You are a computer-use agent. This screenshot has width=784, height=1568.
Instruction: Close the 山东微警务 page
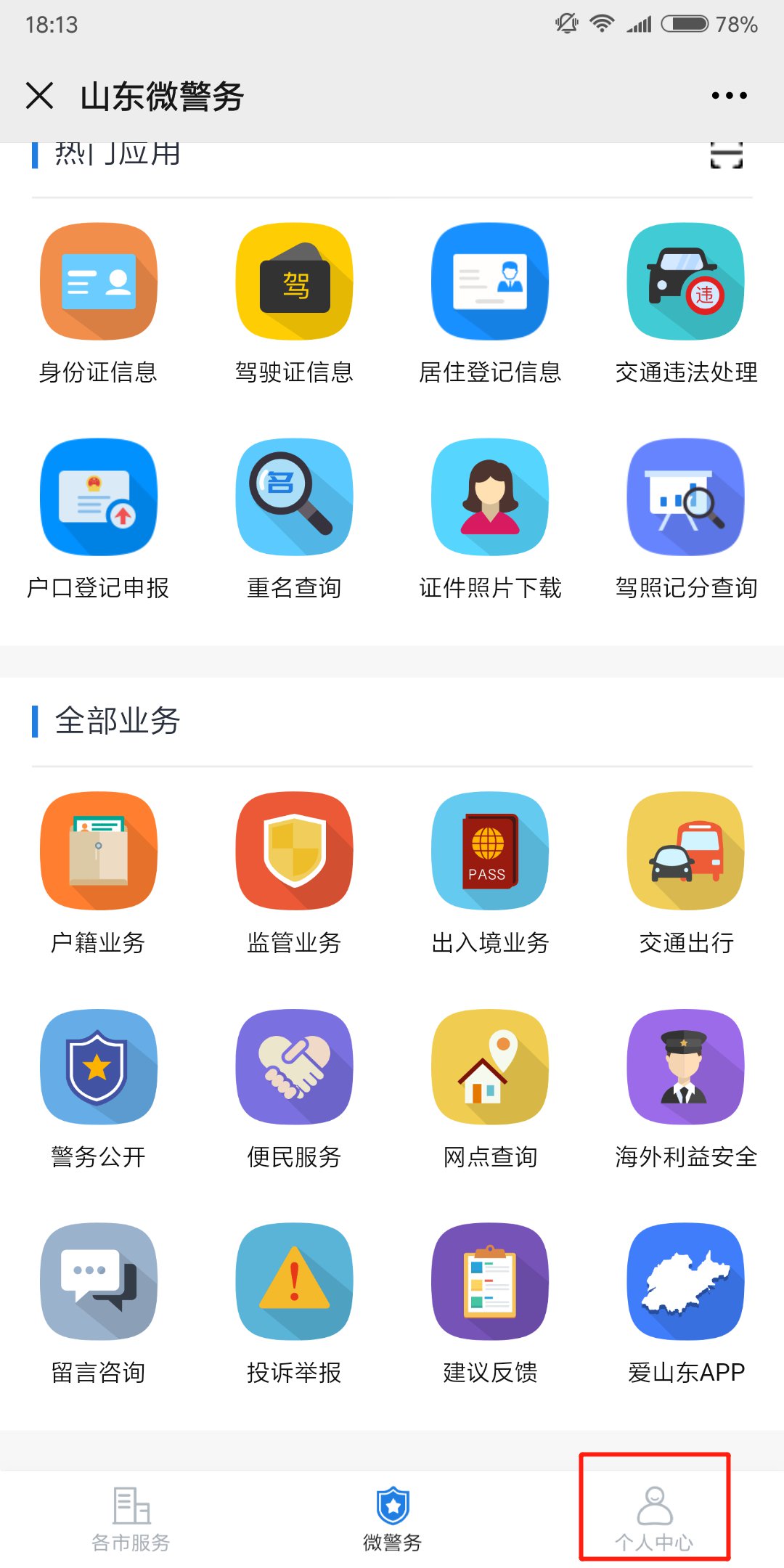(x=40, y=95)
